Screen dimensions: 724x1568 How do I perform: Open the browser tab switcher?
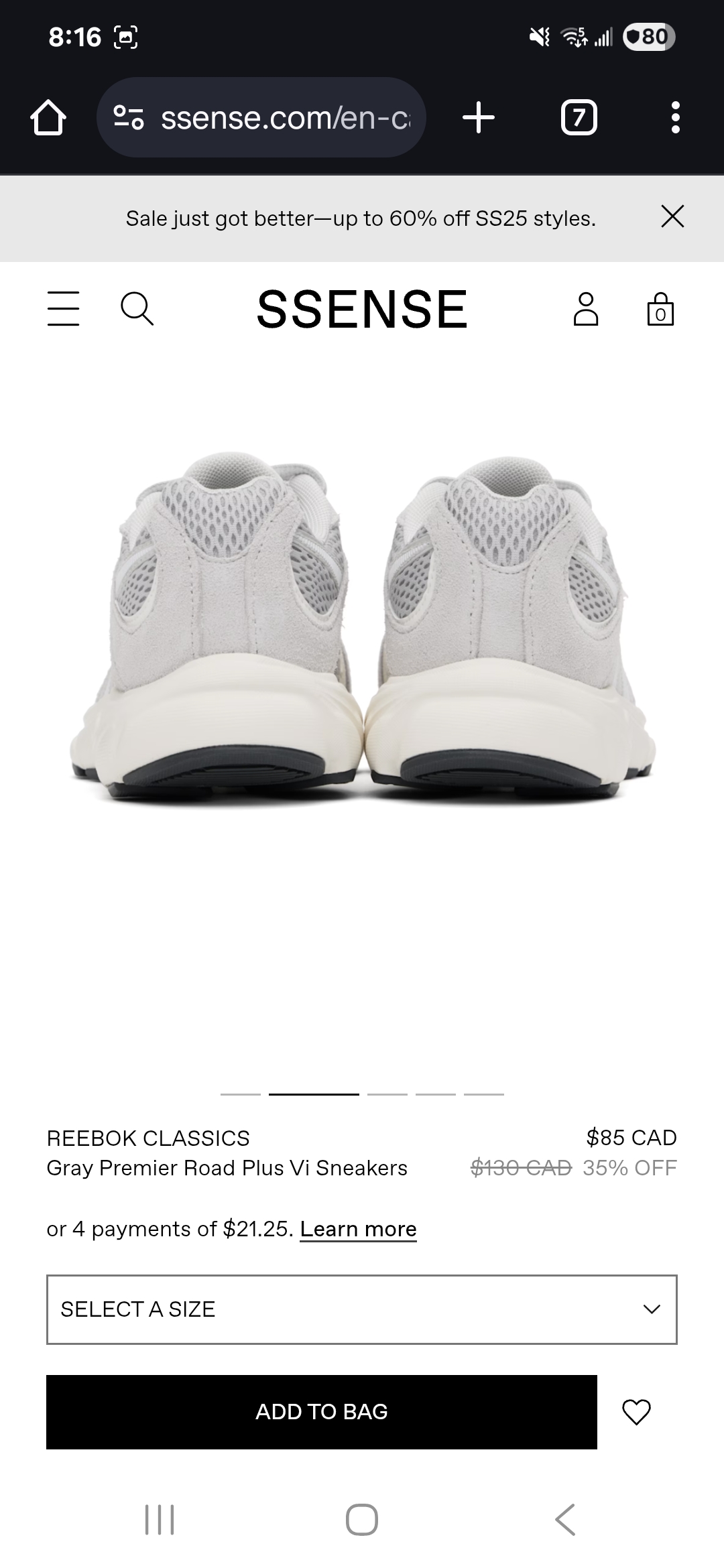pyautogui.click(x=579, y=117)
